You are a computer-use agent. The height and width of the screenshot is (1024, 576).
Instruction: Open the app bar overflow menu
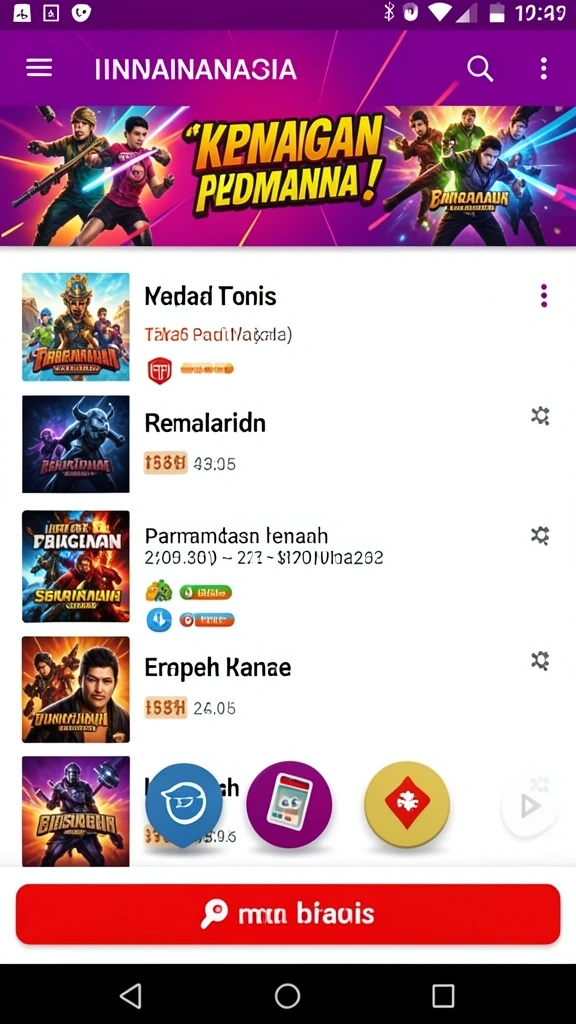[543, 68]
